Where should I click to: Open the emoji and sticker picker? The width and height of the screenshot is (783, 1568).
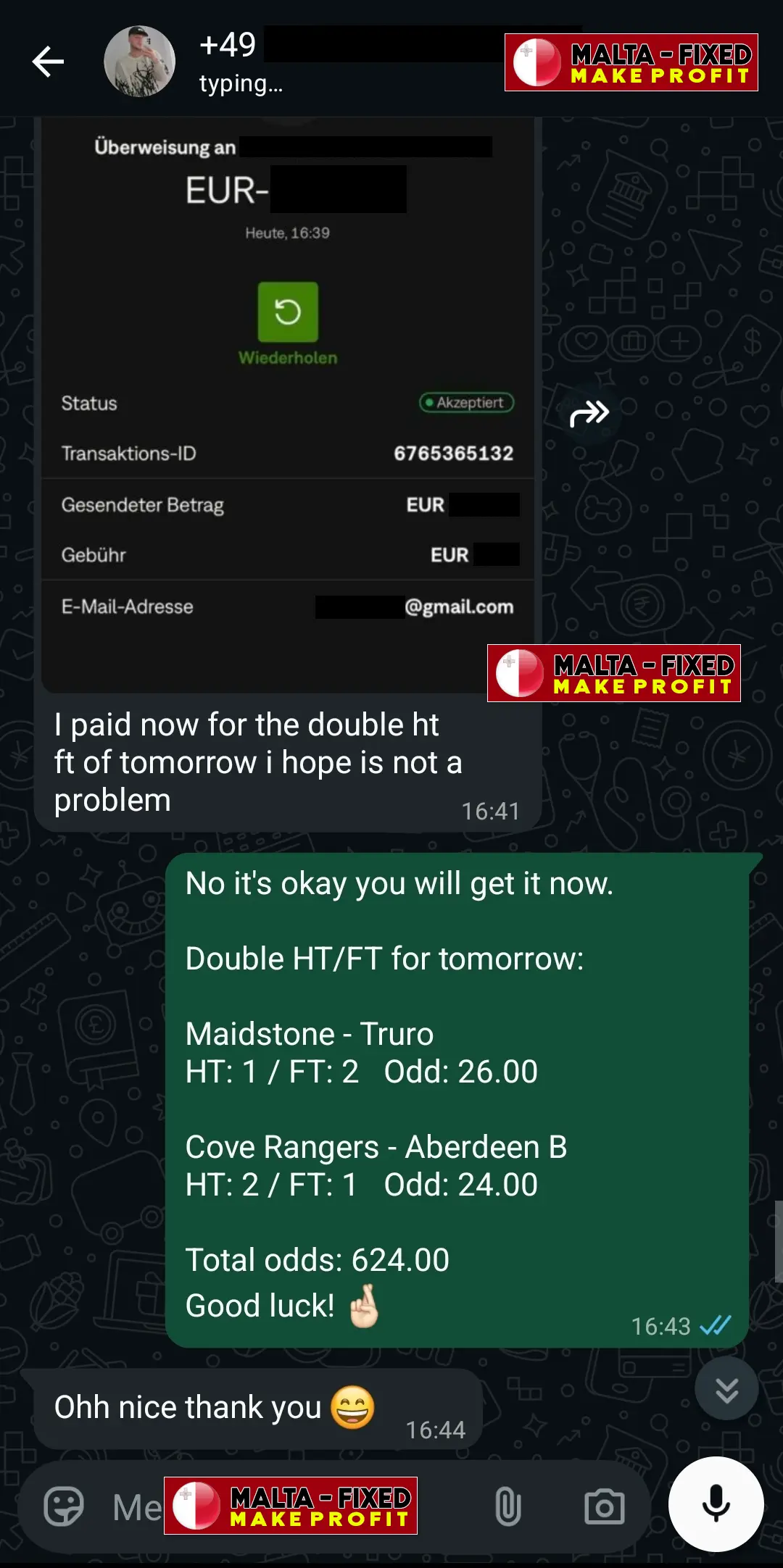click(x=64, y=1506)
